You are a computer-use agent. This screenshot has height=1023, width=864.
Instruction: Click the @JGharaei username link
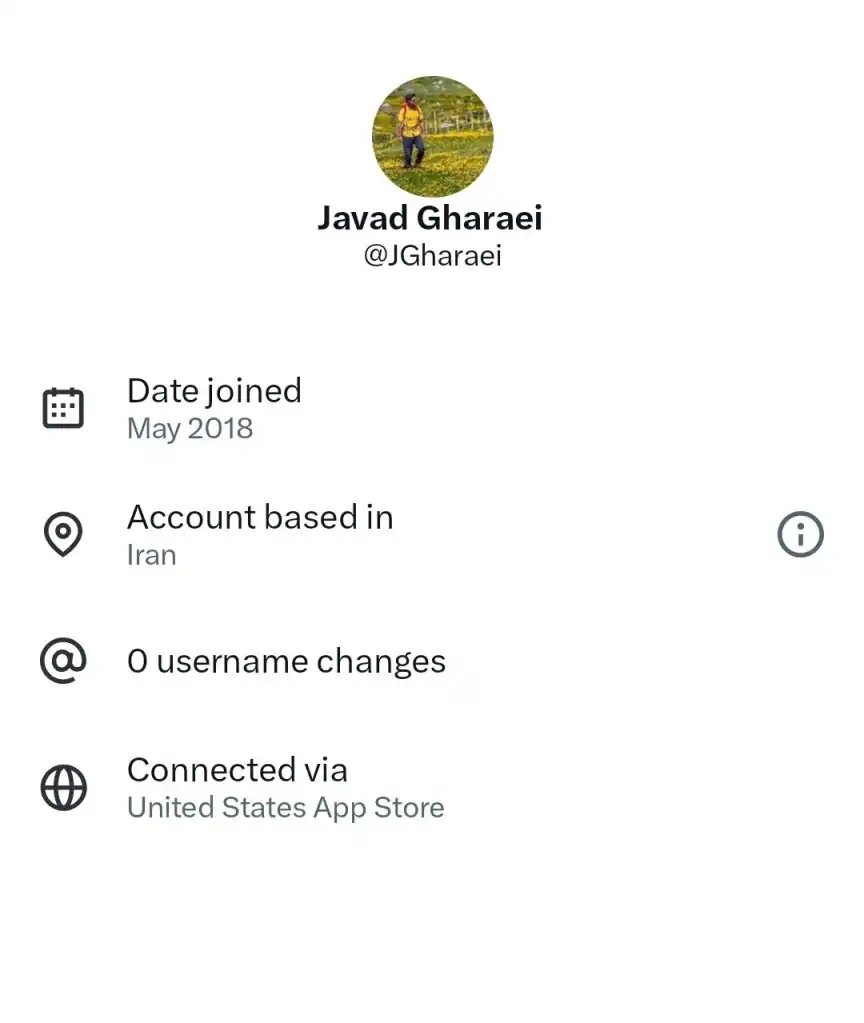(x=431, y=255)
